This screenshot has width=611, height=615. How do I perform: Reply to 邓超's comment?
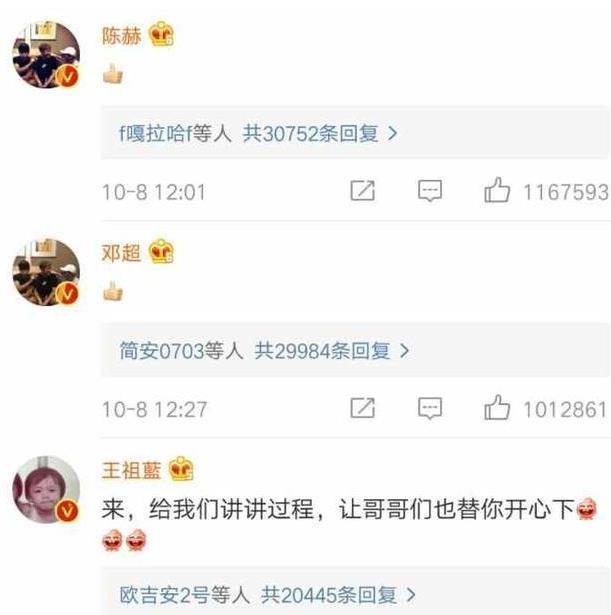[x=430, y=408]
